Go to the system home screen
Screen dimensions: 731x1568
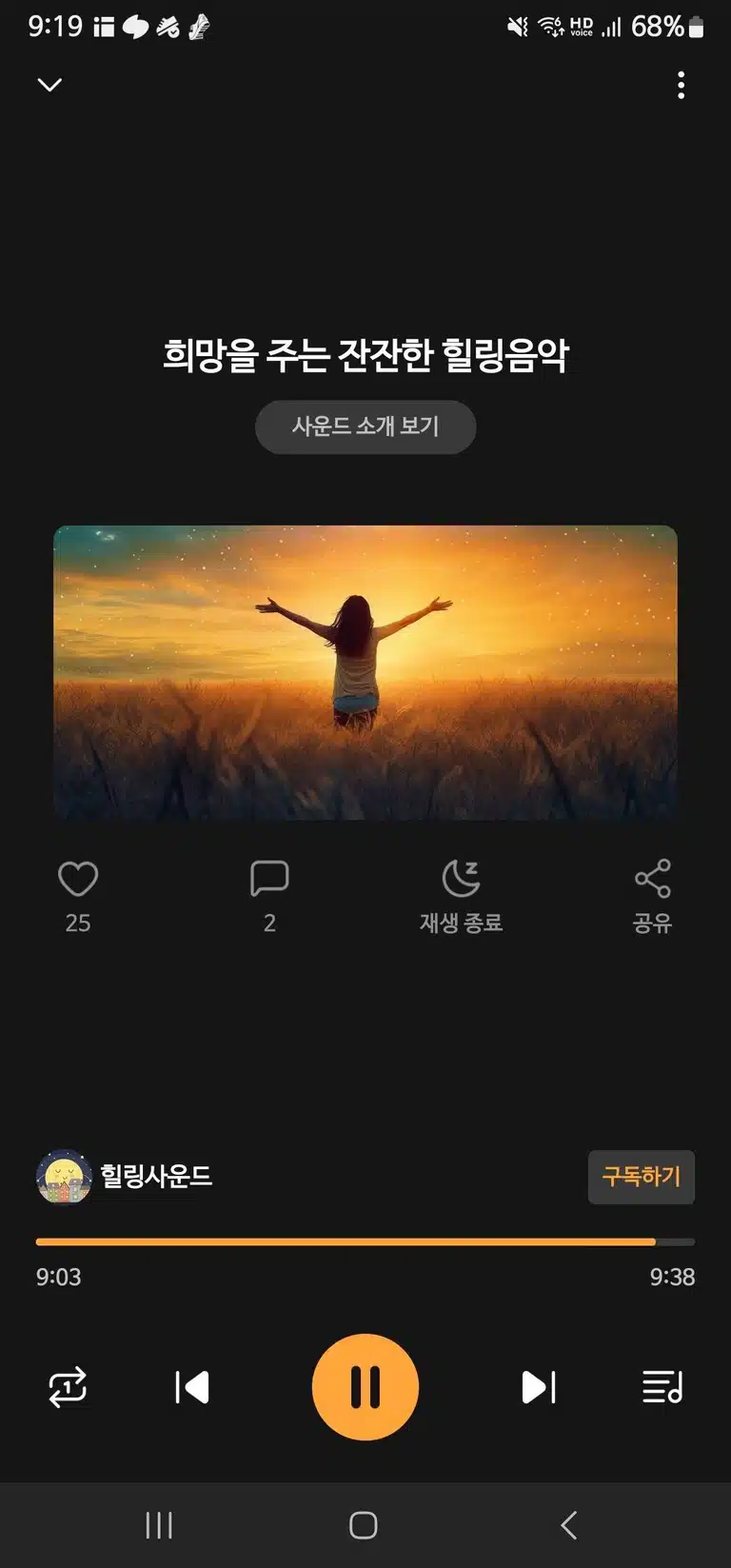tap(364, 1525)
